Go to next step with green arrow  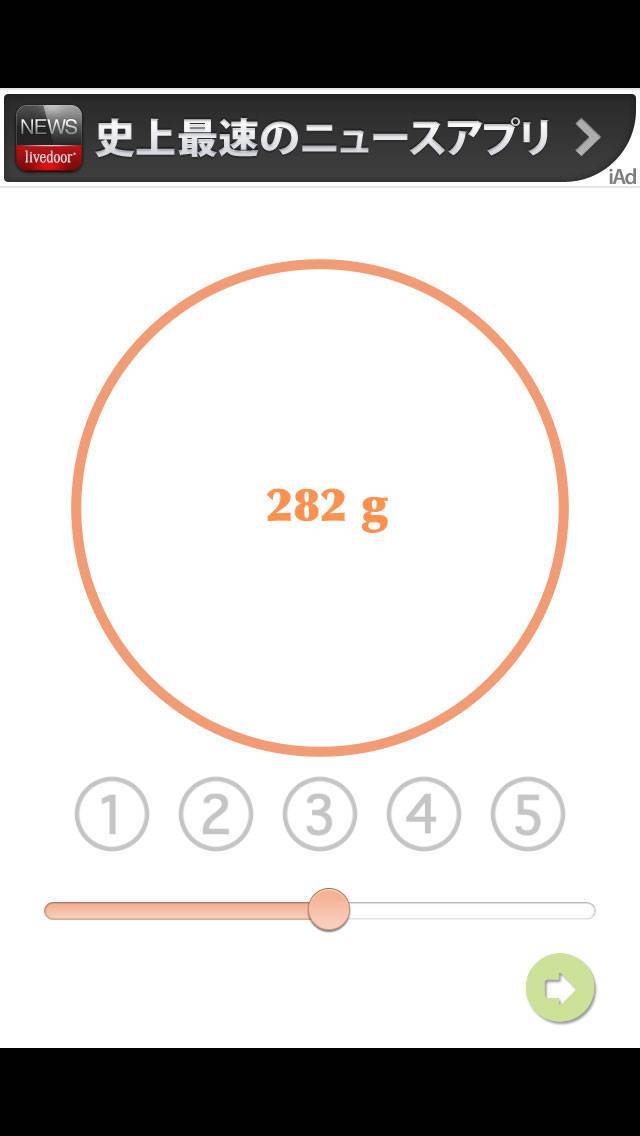click(560, 988)
